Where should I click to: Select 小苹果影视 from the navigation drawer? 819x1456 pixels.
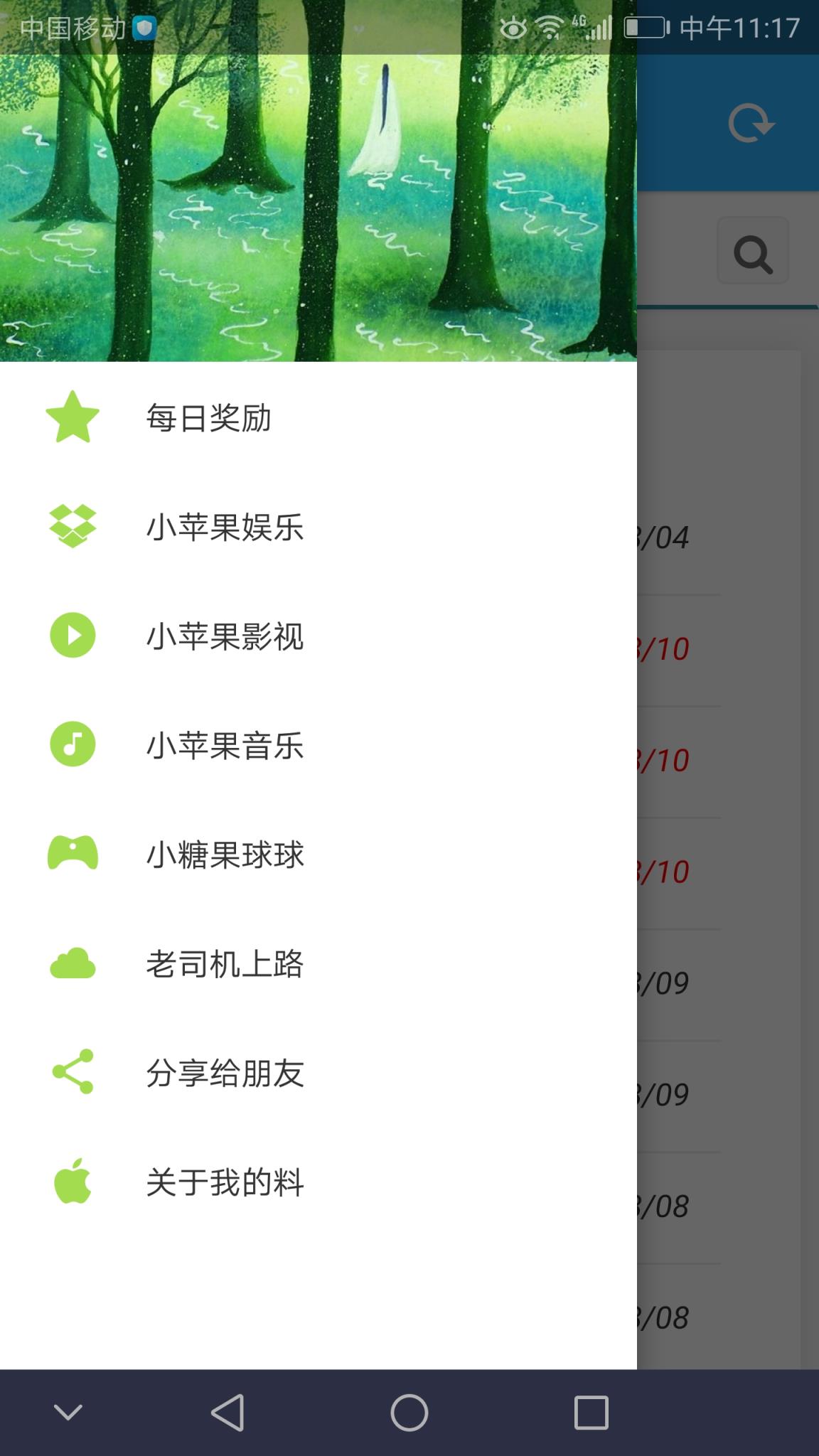tap(225, 637)
